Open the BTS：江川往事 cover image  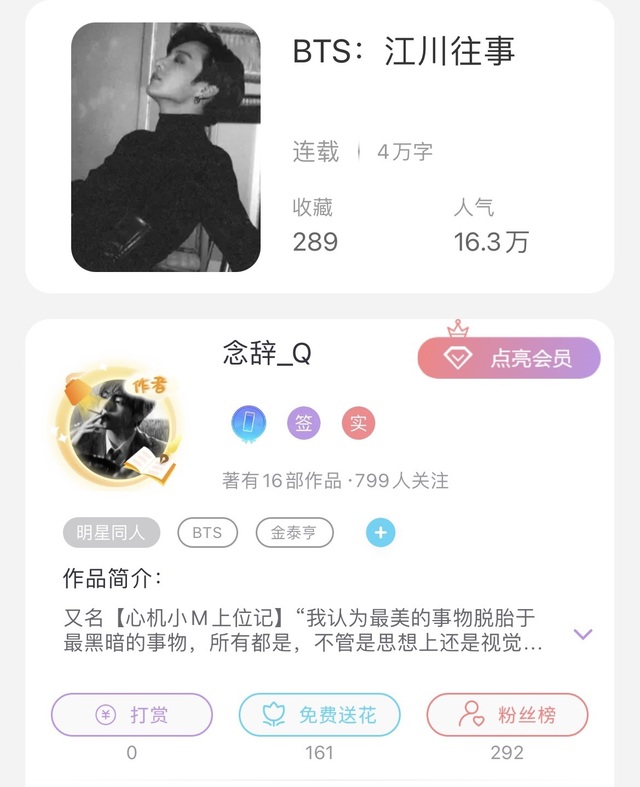coord(166,147)
